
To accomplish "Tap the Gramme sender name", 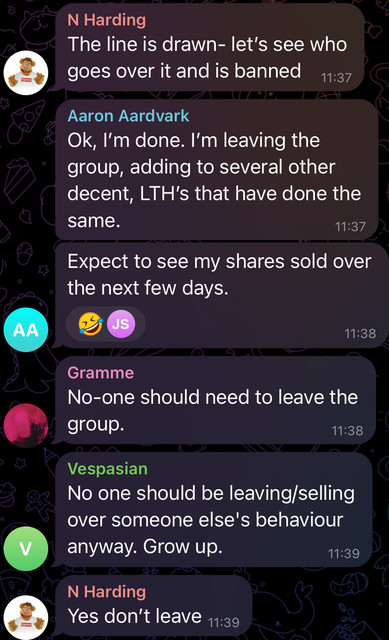I will pyautogui.click(x=100, y=373).
